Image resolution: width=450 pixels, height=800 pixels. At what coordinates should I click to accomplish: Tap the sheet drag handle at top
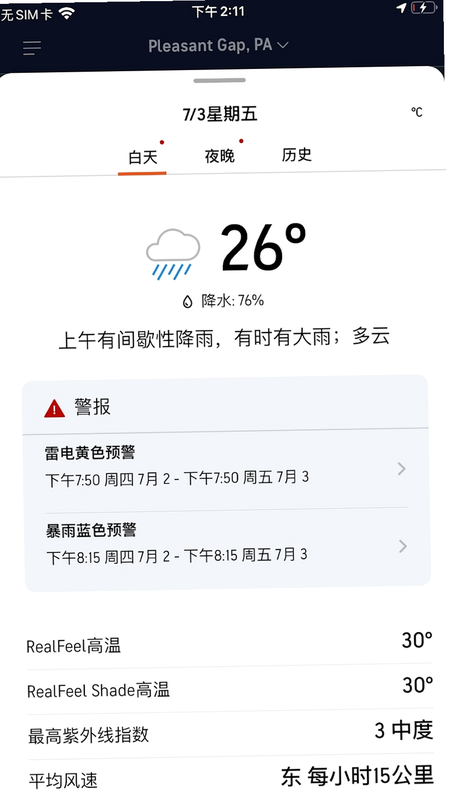pyautogui.click(x=220, y=80)
